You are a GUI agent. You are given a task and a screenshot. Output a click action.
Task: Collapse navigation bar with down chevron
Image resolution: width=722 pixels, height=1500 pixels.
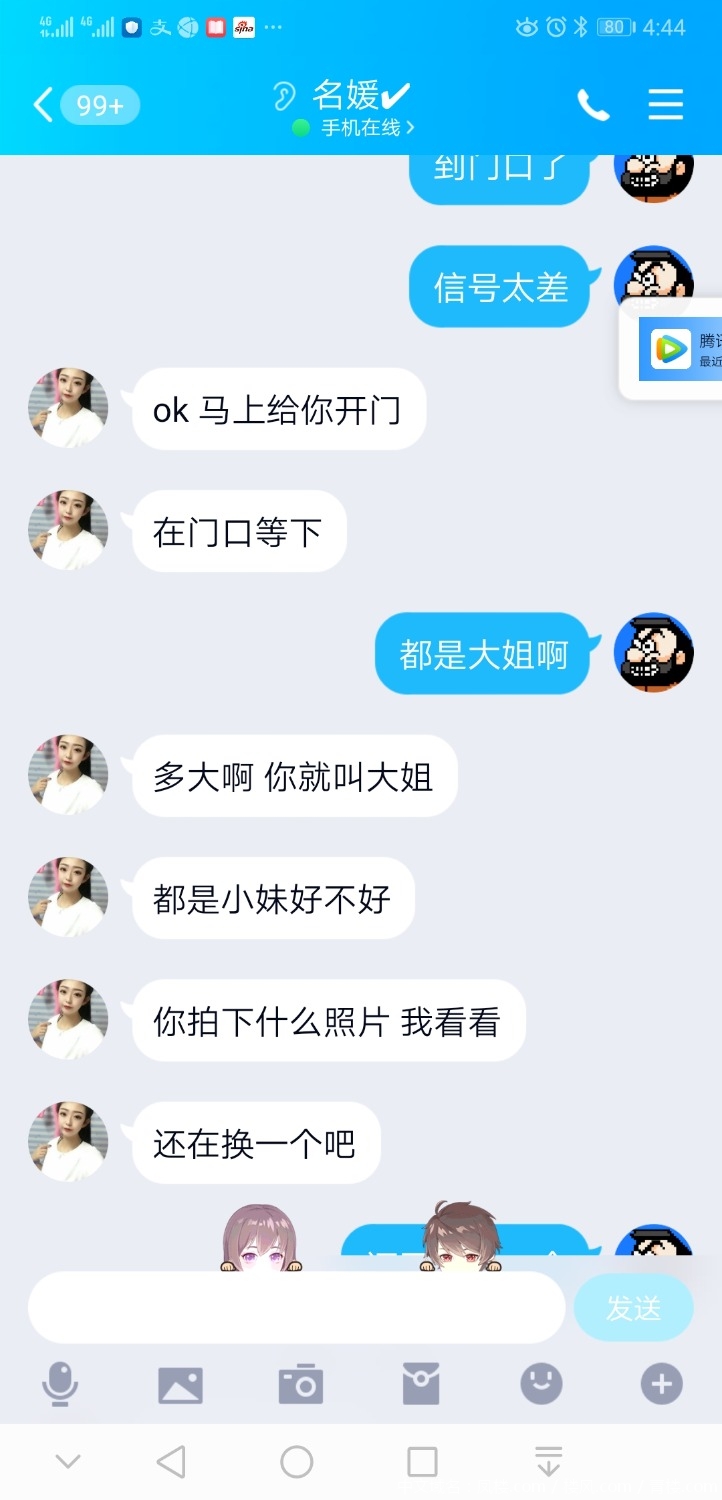67,1461
